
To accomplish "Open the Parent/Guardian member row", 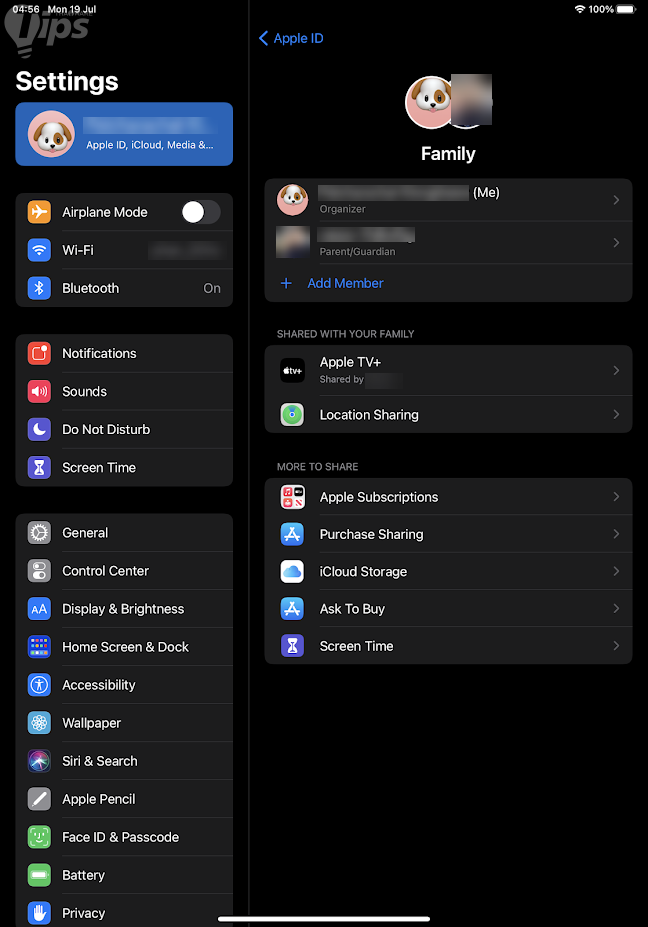I will (448, 242).
